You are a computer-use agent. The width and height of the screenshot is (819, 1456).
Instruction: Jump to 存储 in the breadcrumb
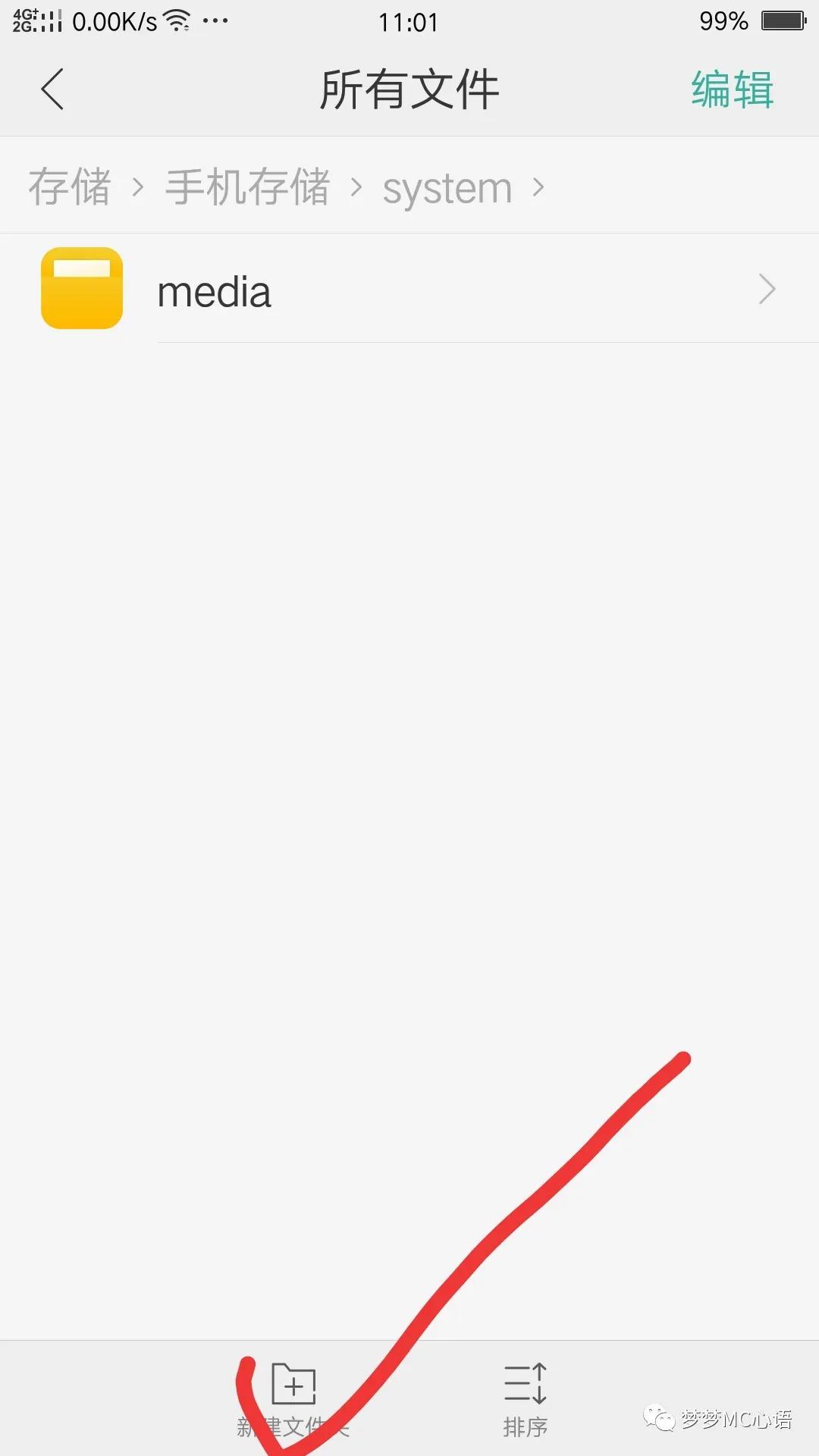(x=70, y=187)
